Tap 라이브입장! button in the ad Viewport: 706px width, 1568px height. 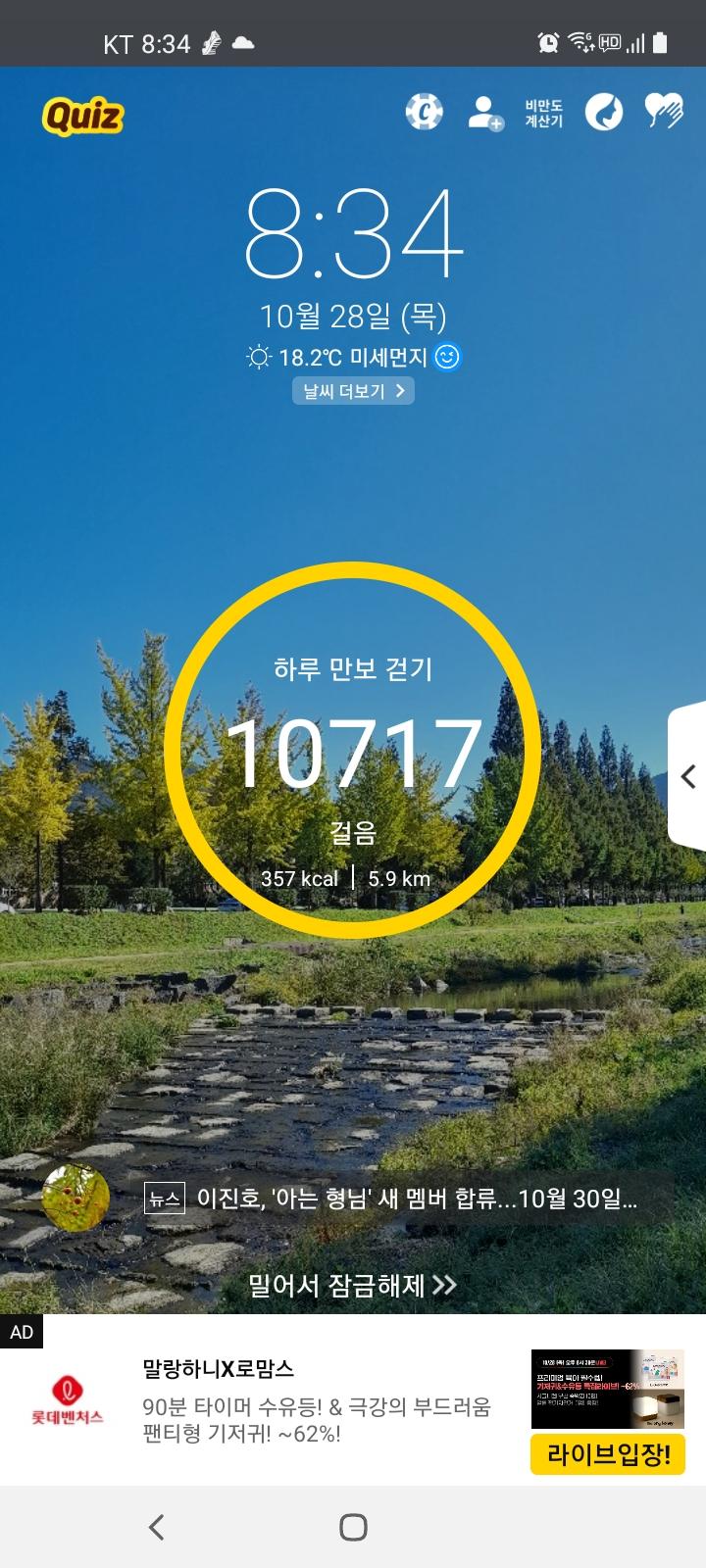[608, 1454]
